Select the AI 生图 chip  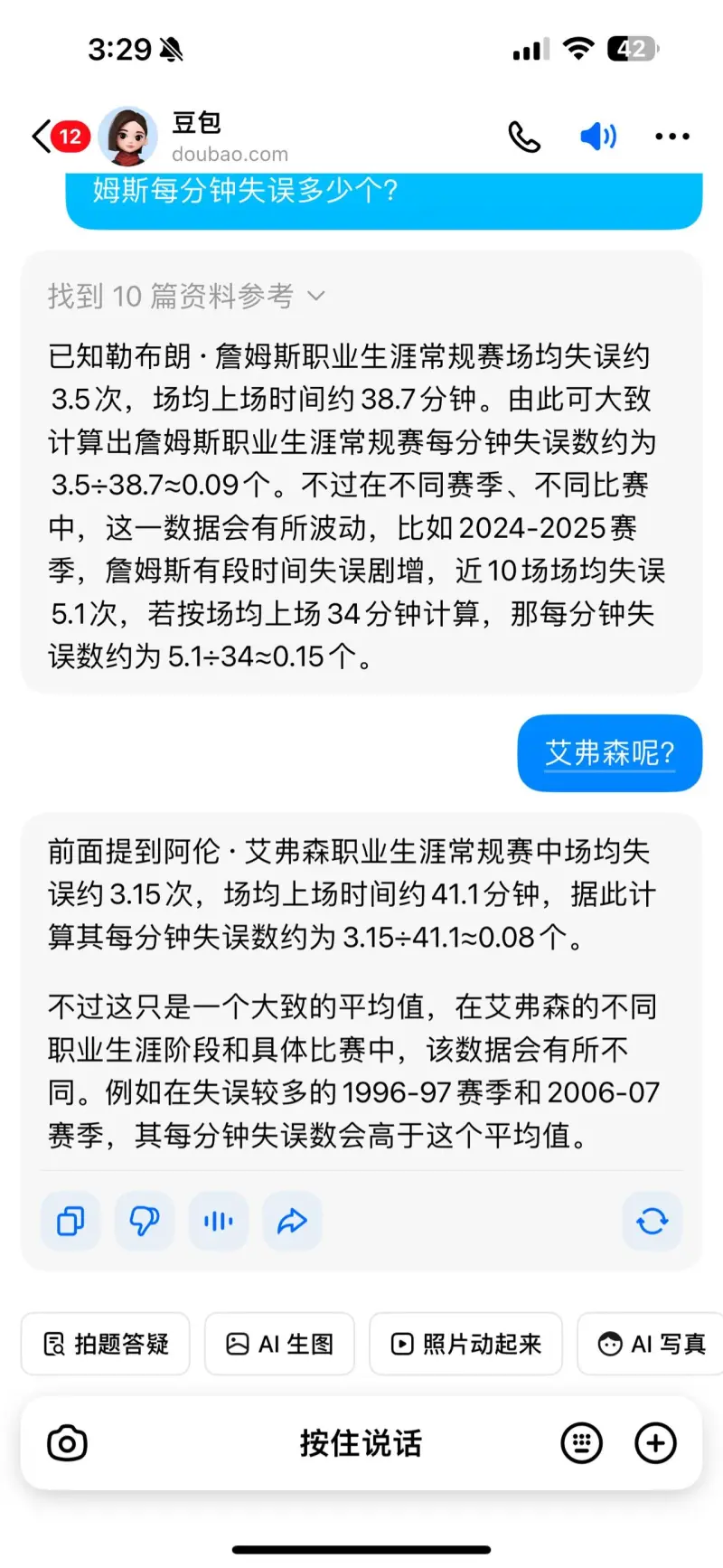279,1344
